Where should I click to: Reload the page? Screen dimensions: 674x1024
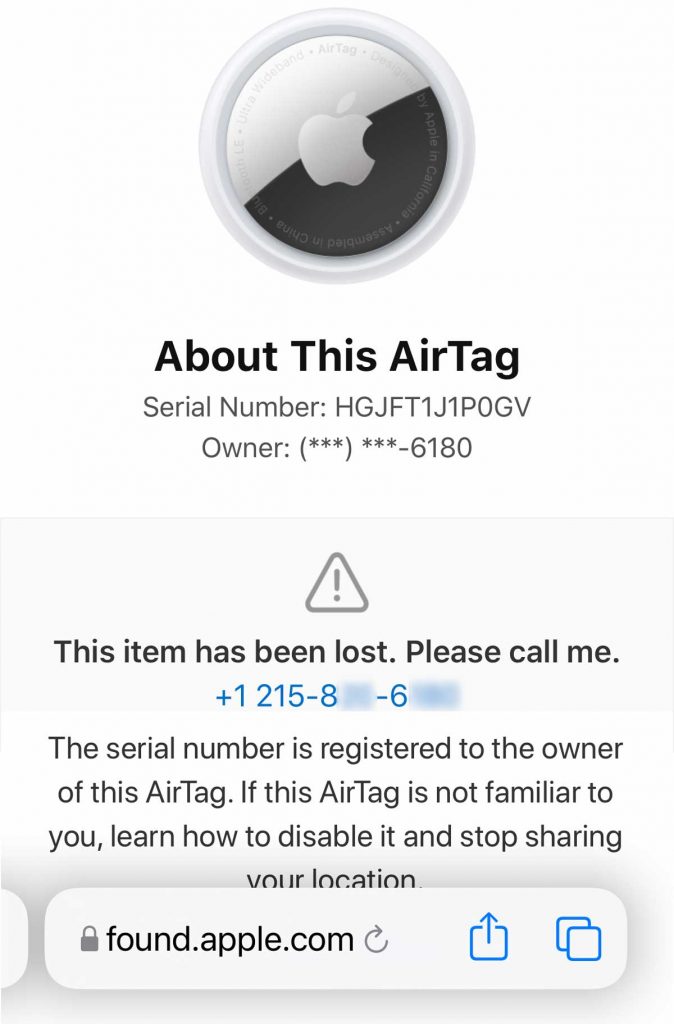click(377, 940)
